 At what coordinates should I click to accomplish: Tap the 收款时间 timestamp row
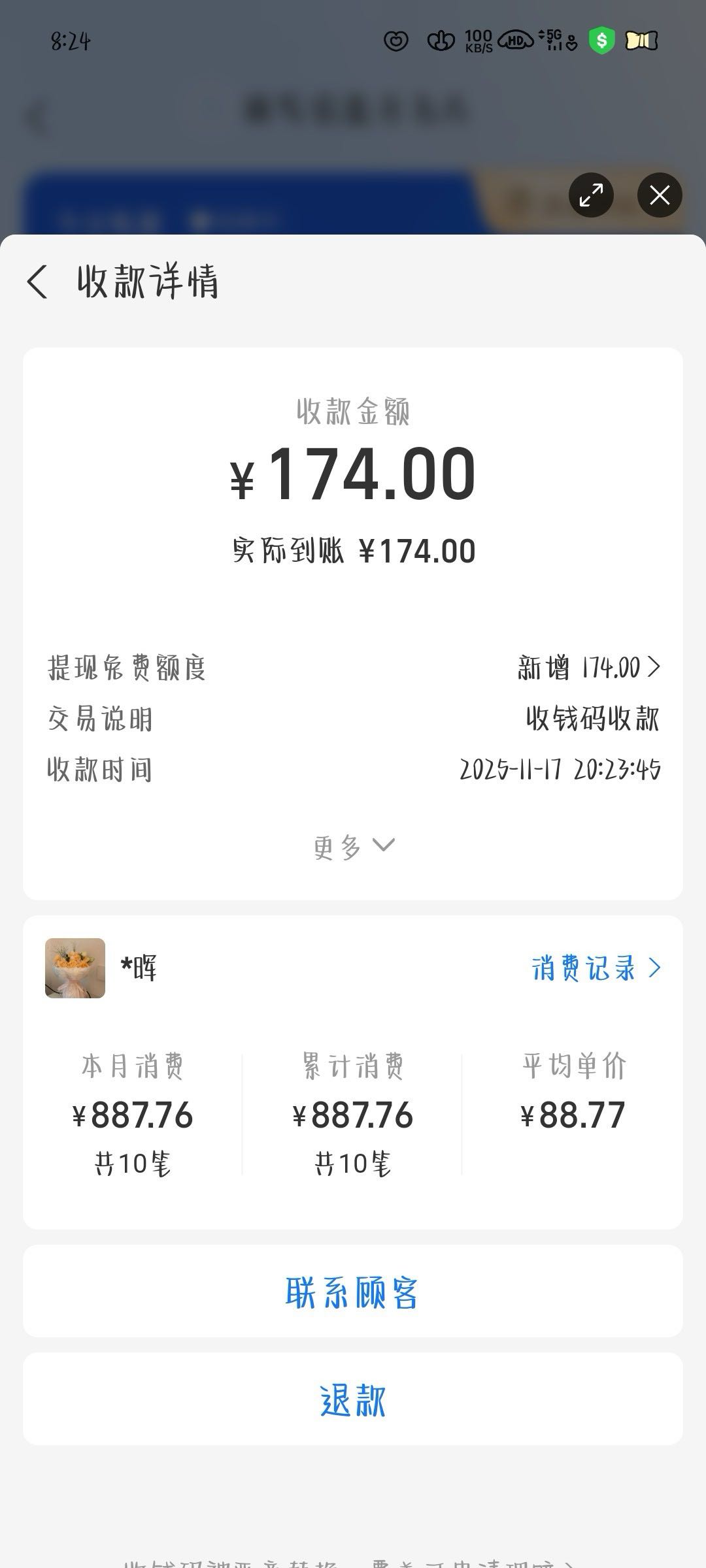(x=353, y=770)
